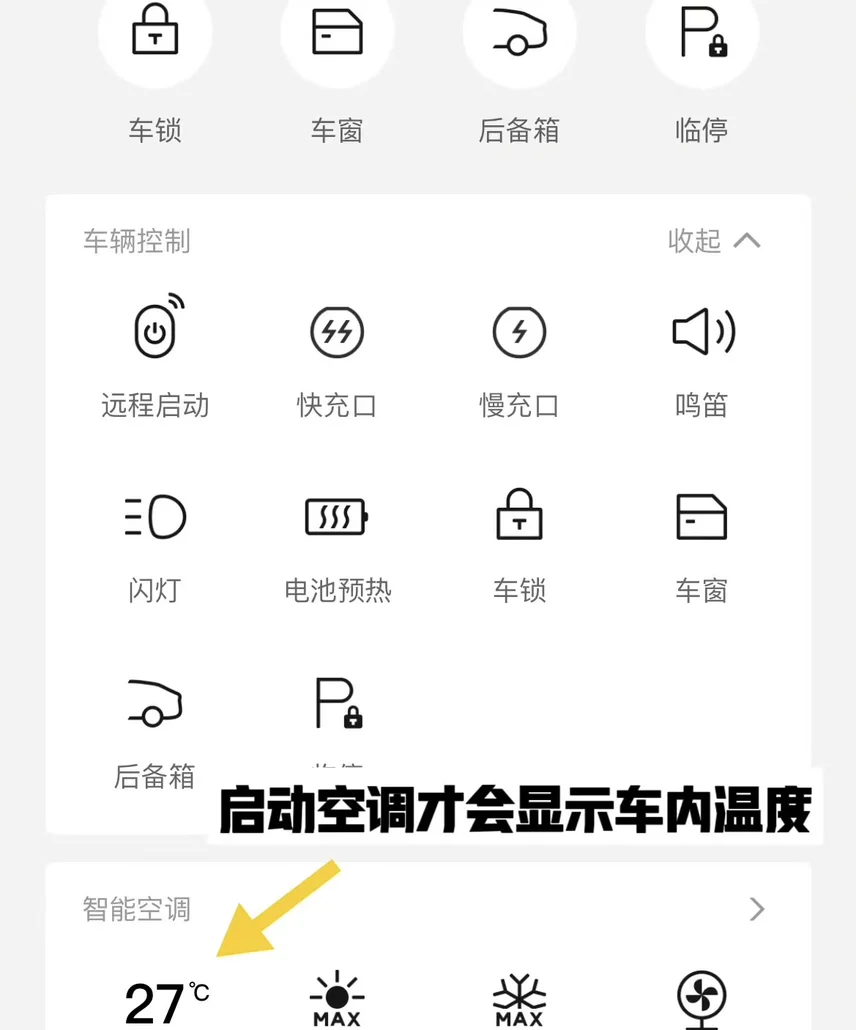Tap 临停 in the quick shortcut row
The height and width of the screenshot is (1030, 856).
pyautogui.click(x=702, y=72)
